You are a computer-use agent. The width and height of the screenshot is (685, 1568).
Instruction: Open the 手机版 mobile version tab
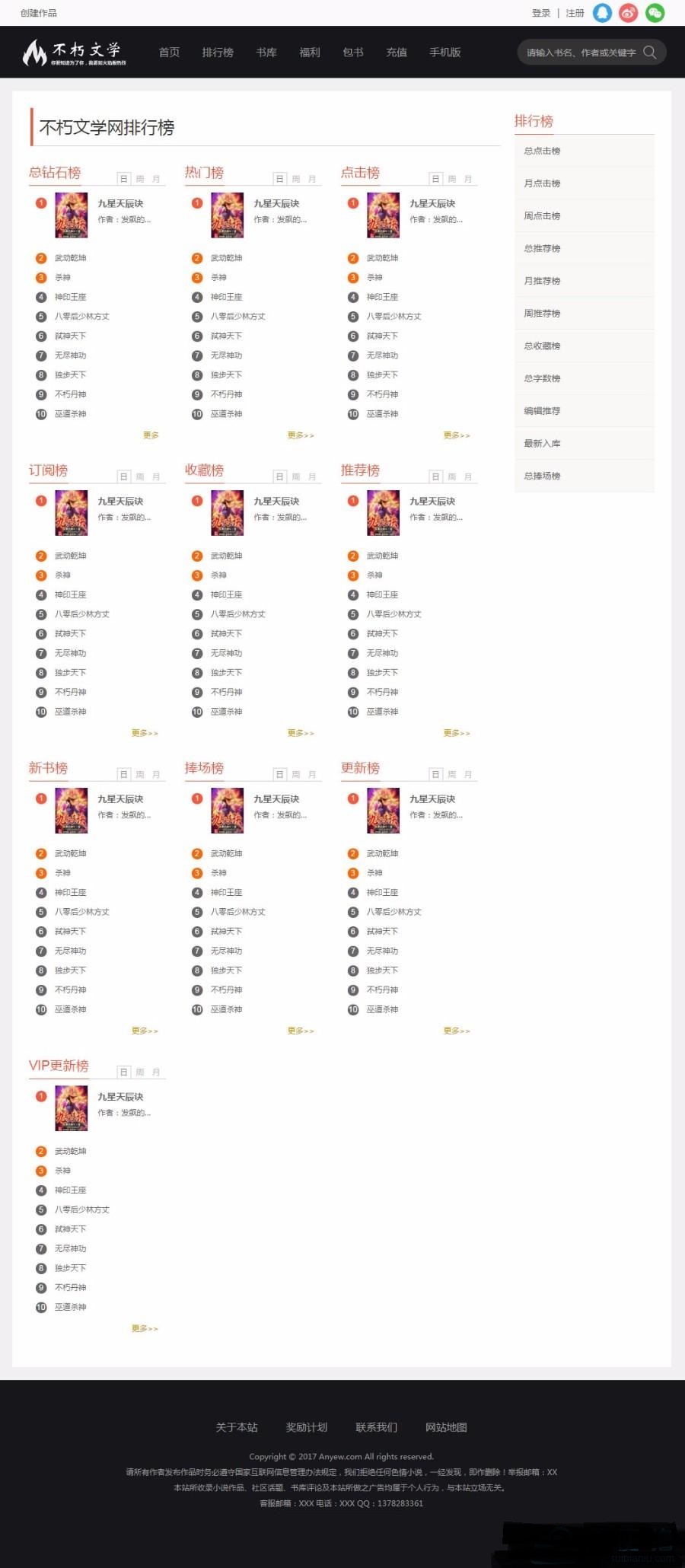click(445, 53)
